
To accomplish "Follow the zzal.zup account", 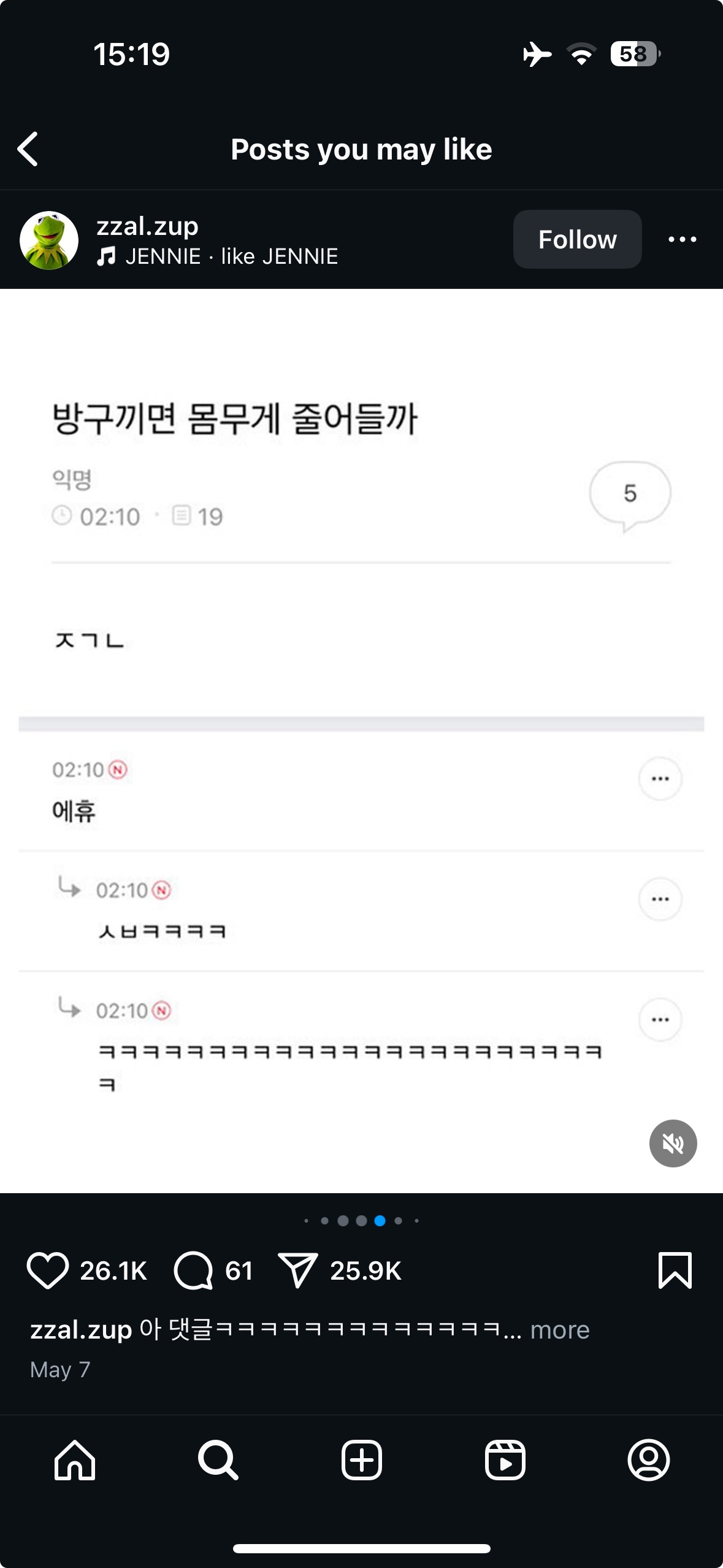I will [x=577, y=239].
